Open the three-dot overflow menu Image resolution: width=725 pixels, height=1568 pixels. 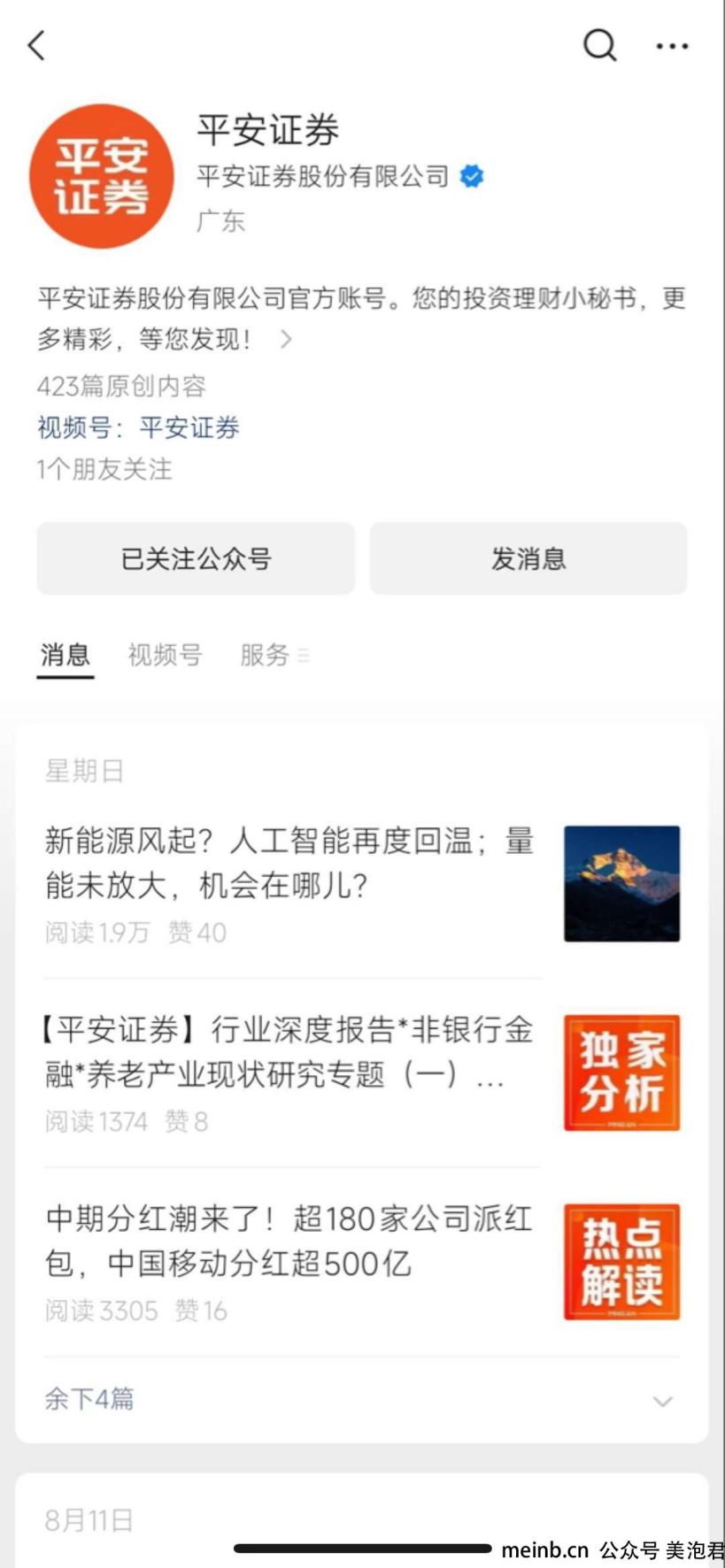[672, 46]
